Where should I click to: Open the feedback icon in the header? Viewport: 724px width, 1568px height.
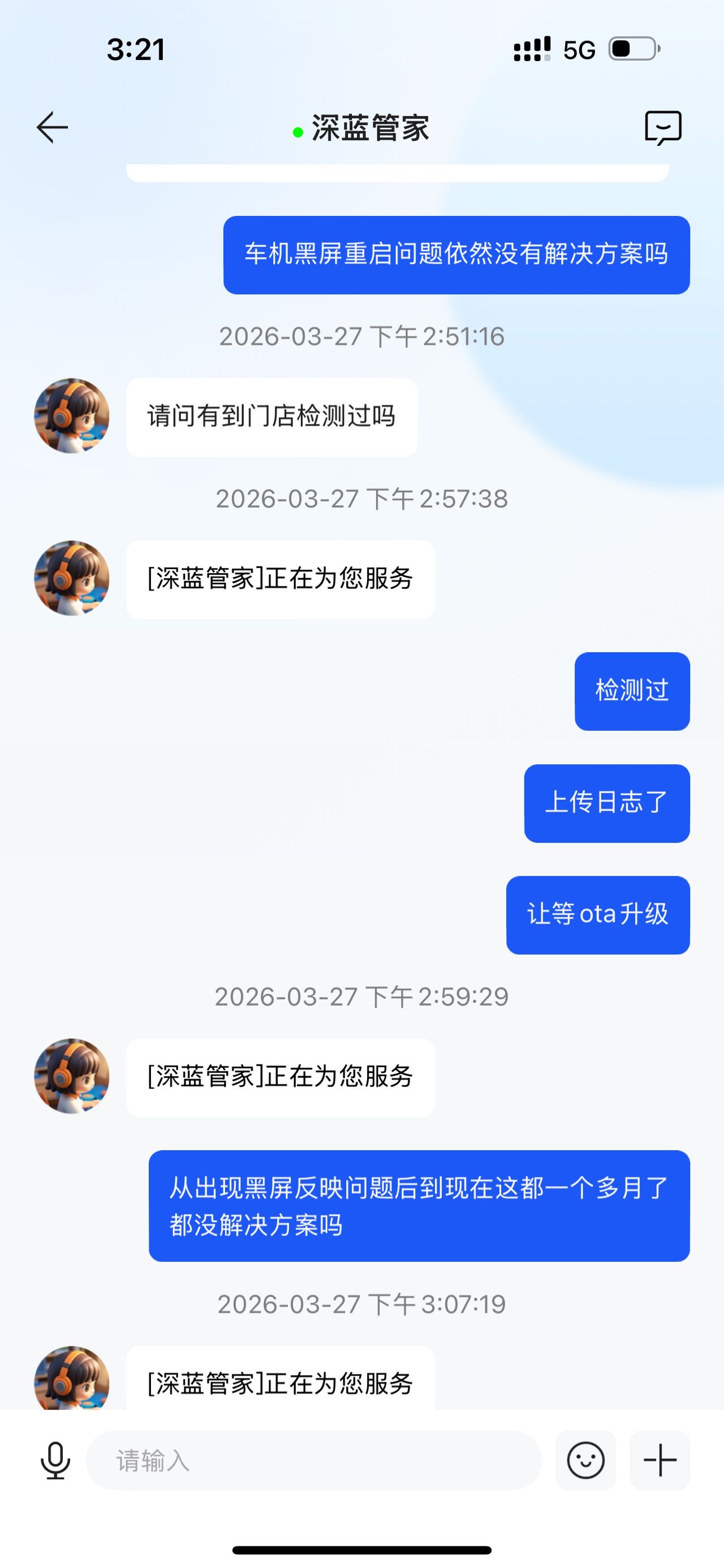(662, 127)
